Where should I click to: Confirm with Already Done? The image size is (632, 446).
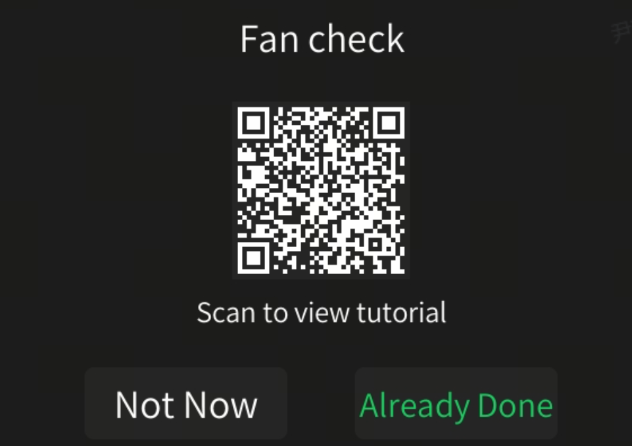pyautogui.click(x=456, y=404)
